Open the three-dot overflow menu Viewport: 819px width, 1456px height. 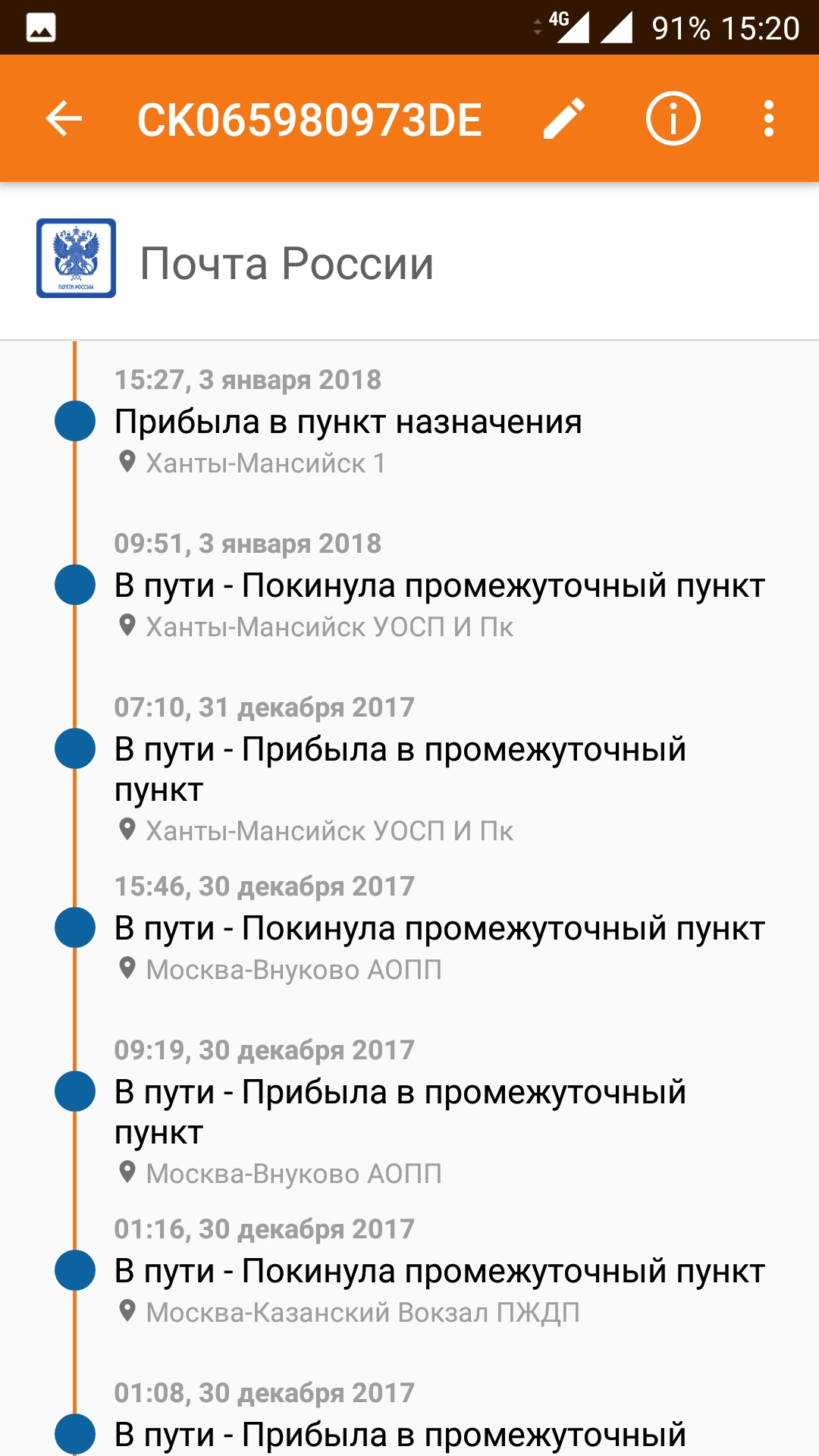click(769, 119)
